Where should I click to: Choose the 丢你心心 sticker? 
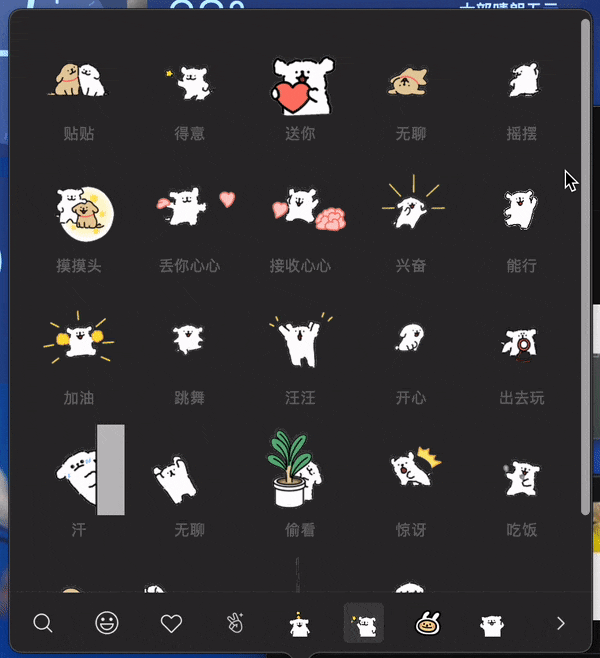[x=189, y=209]
